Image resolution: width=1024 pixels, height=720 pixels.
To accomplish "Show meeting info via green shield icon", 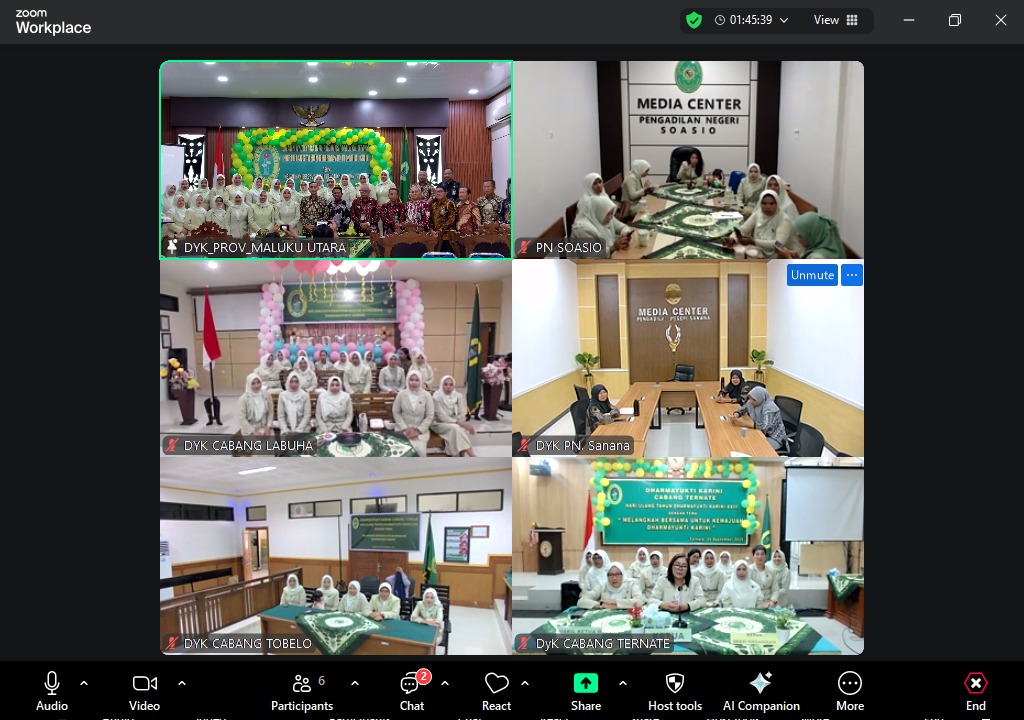I will (694, 20).
